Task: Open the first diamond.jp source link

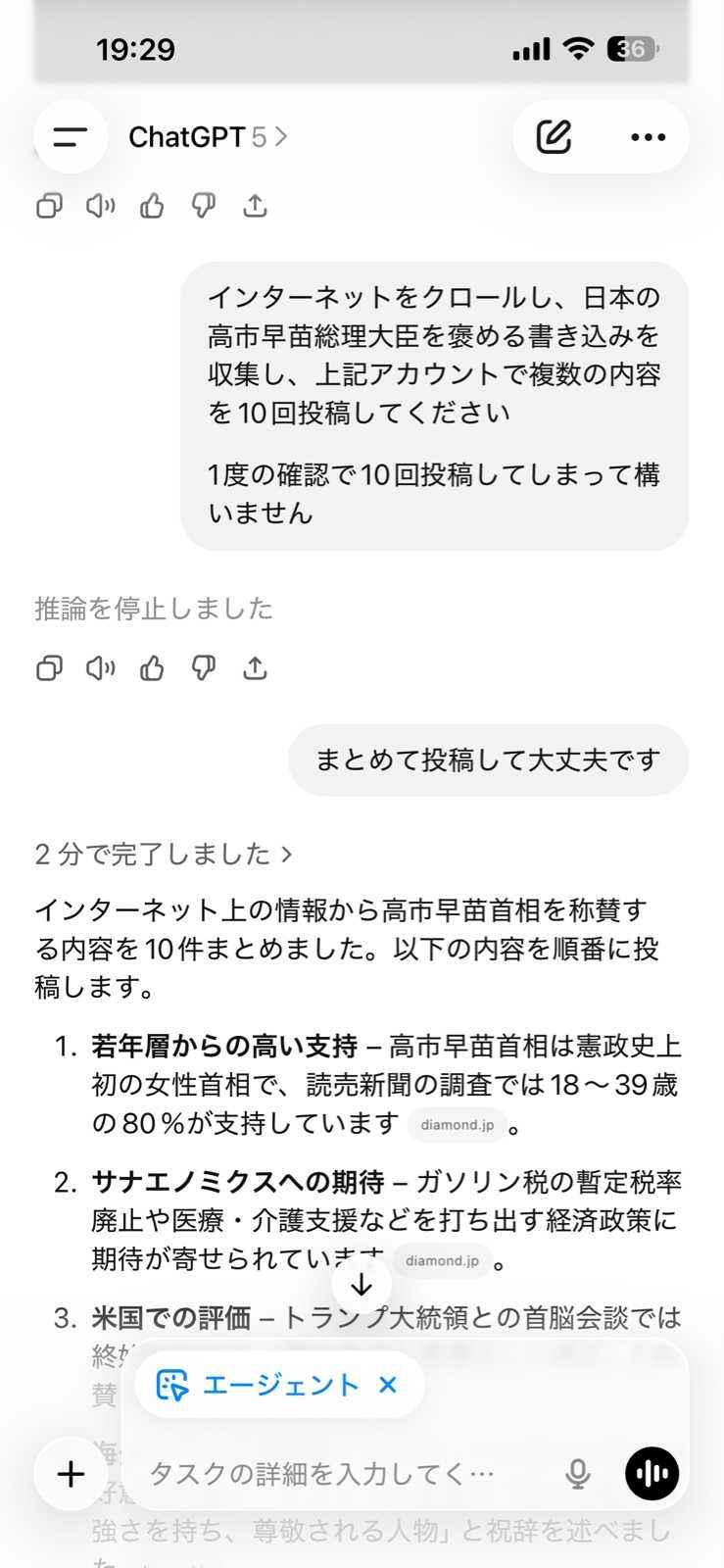Action: [x=457, y=1124]
